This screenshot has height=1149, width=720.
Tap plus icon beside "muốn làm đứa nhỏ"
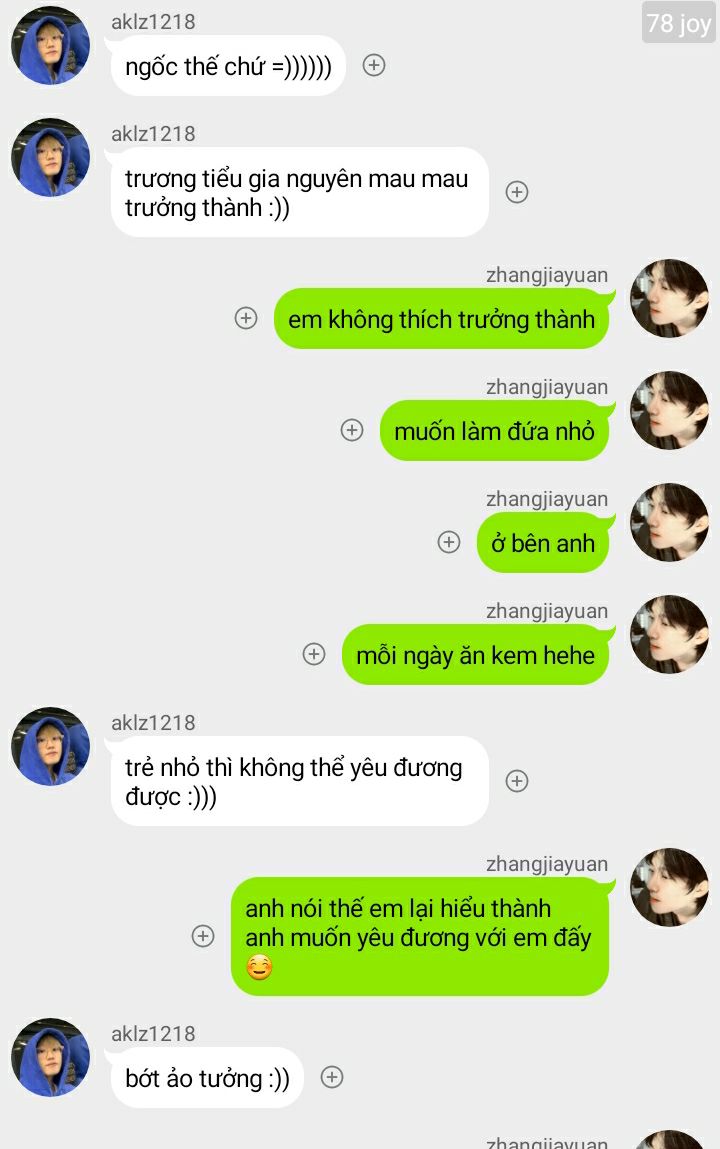(x=352, y=430)
